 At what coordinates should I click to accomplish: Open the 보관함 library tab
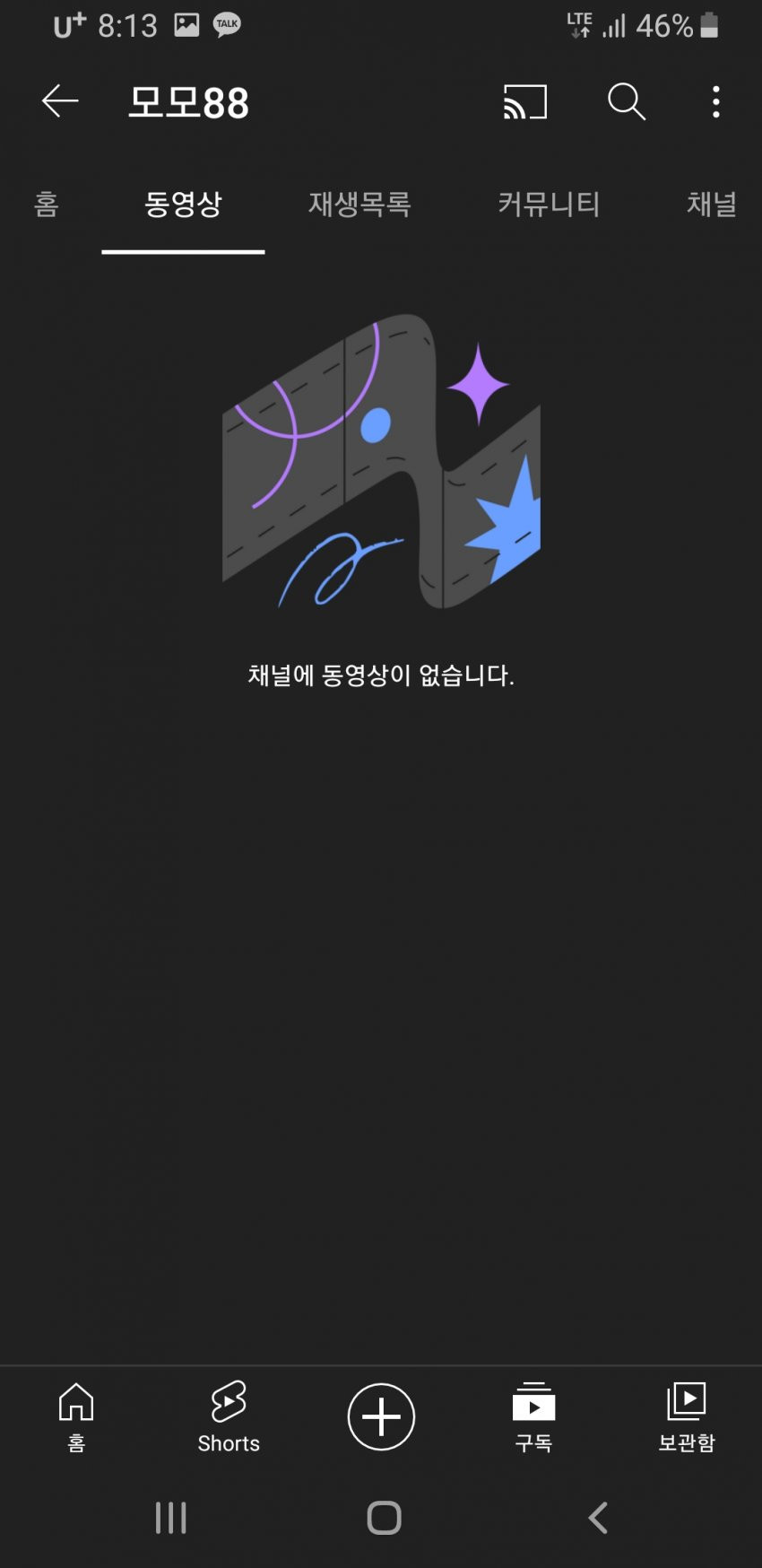click(687, 1416)
